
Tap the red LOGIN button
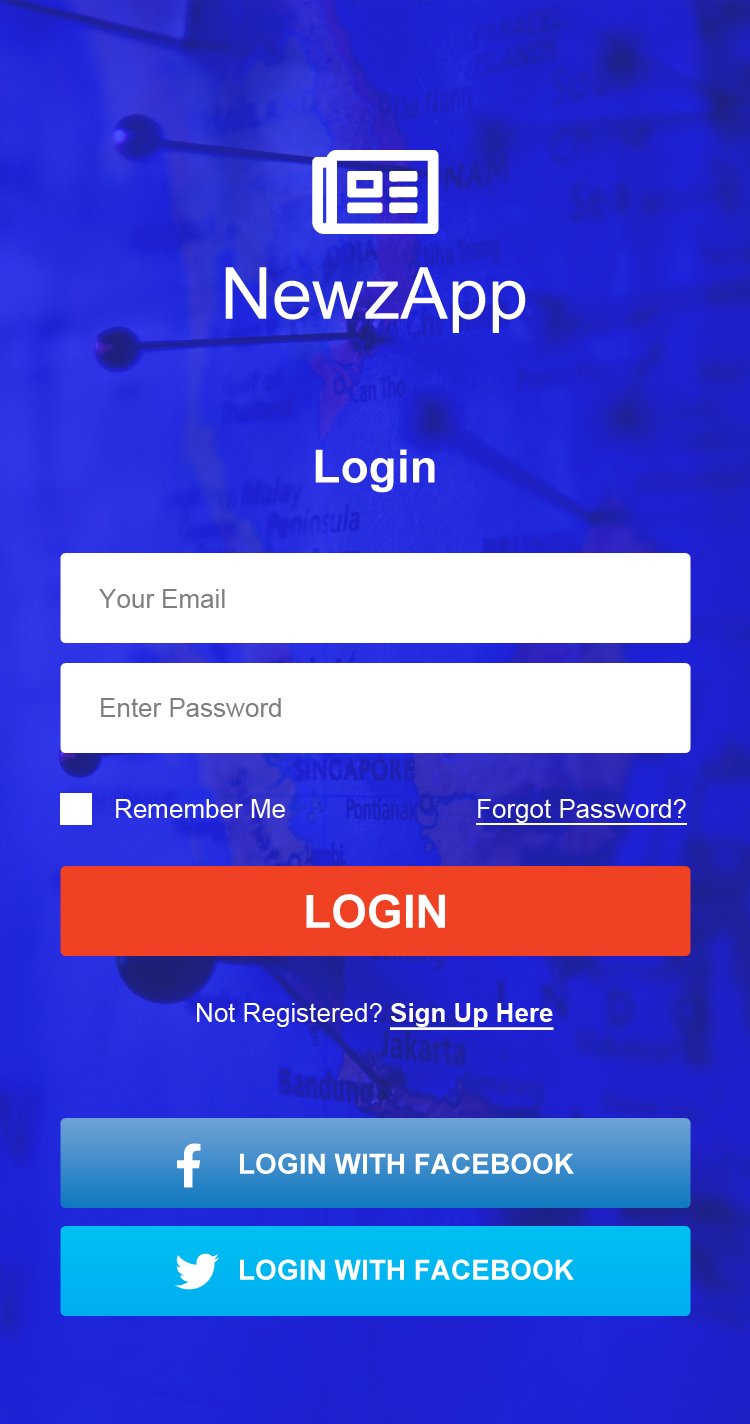375,911
